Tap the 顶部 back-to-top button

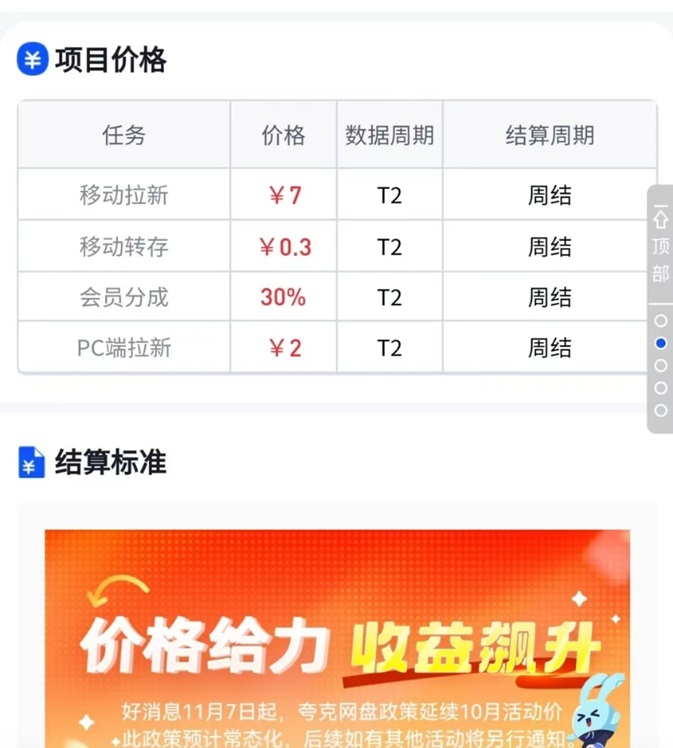click(660, 245)
